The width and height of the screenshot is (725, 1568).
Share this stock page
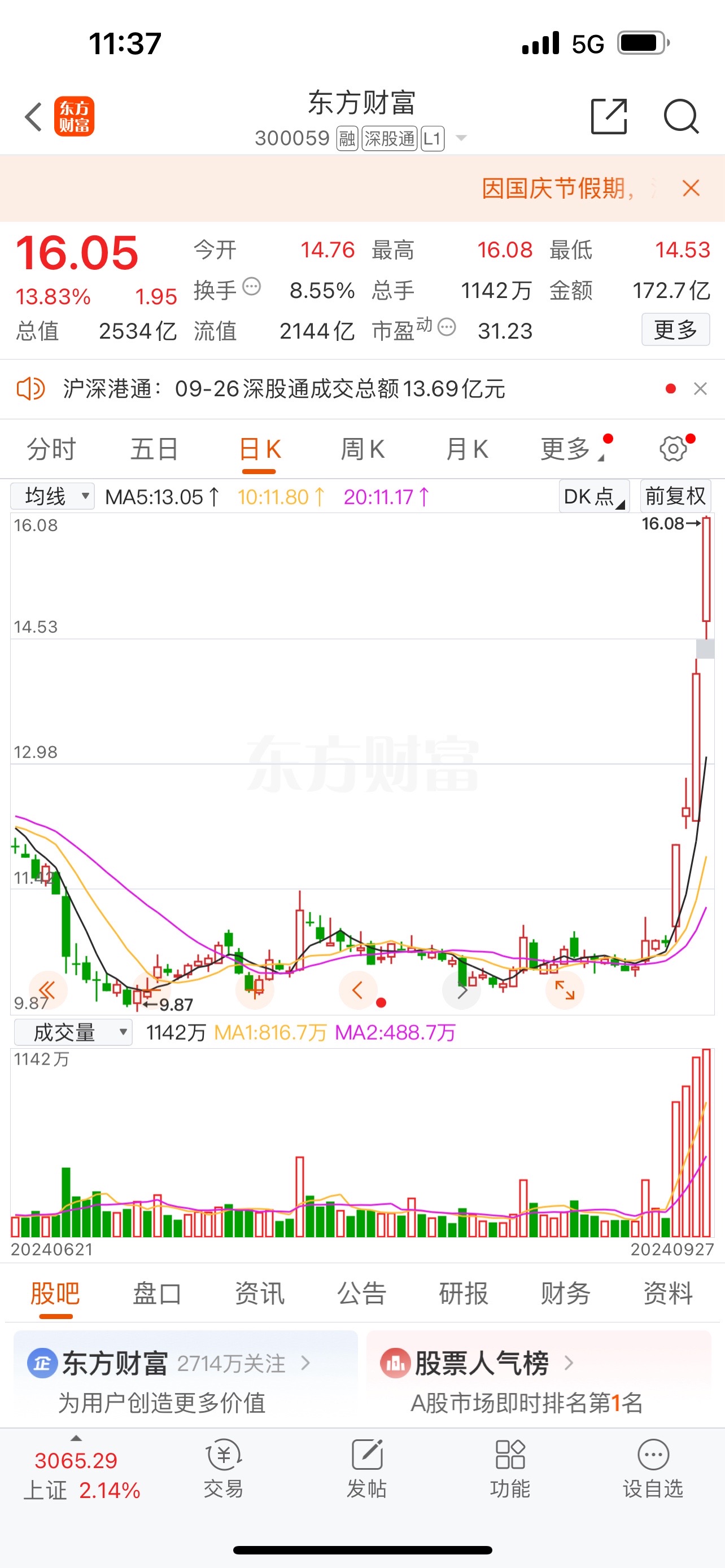pyautogui.click(x=609, y=116)
